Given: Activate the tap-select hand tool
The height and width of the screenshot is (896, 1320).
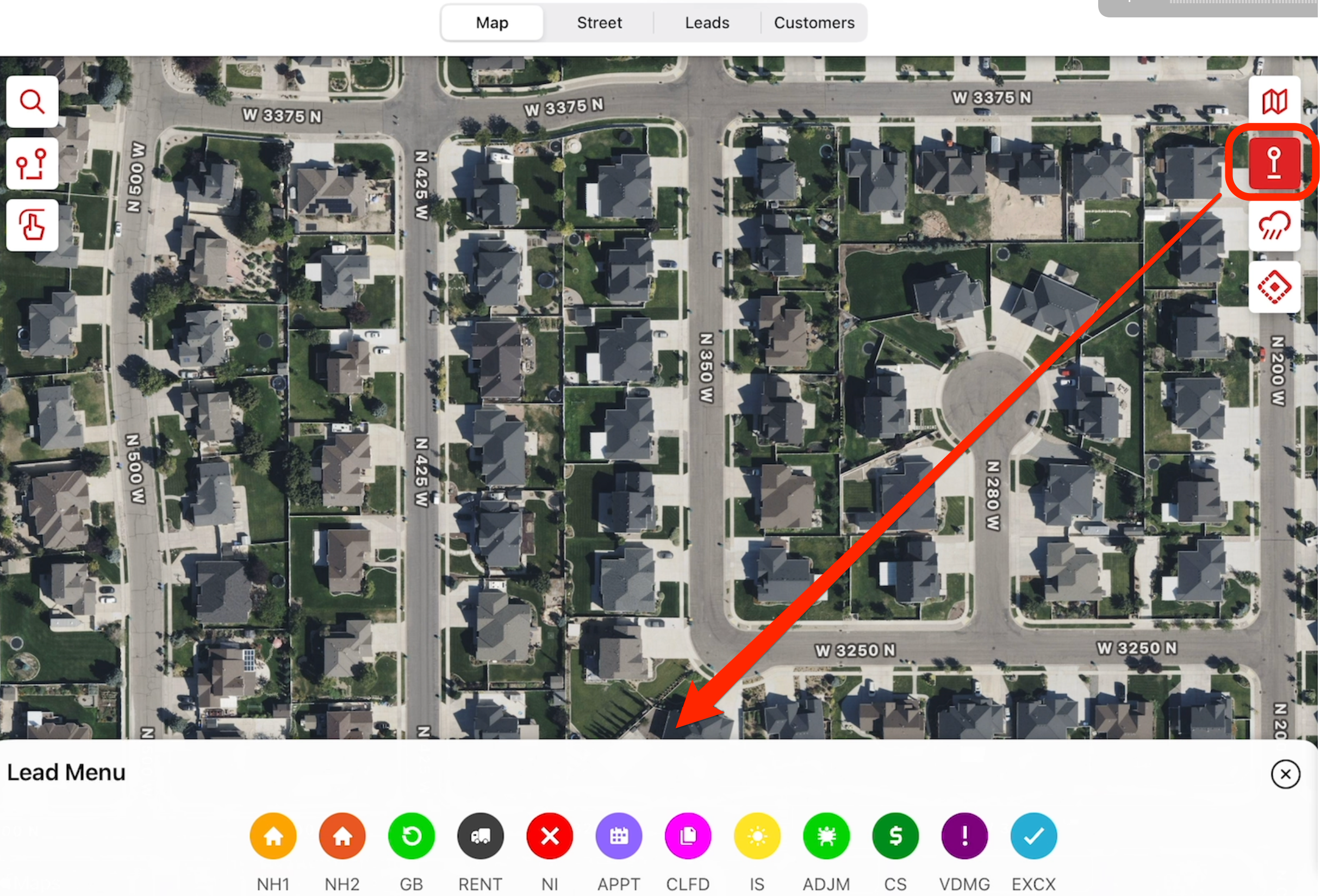Looking at the screenshot, I should (33, 225).
